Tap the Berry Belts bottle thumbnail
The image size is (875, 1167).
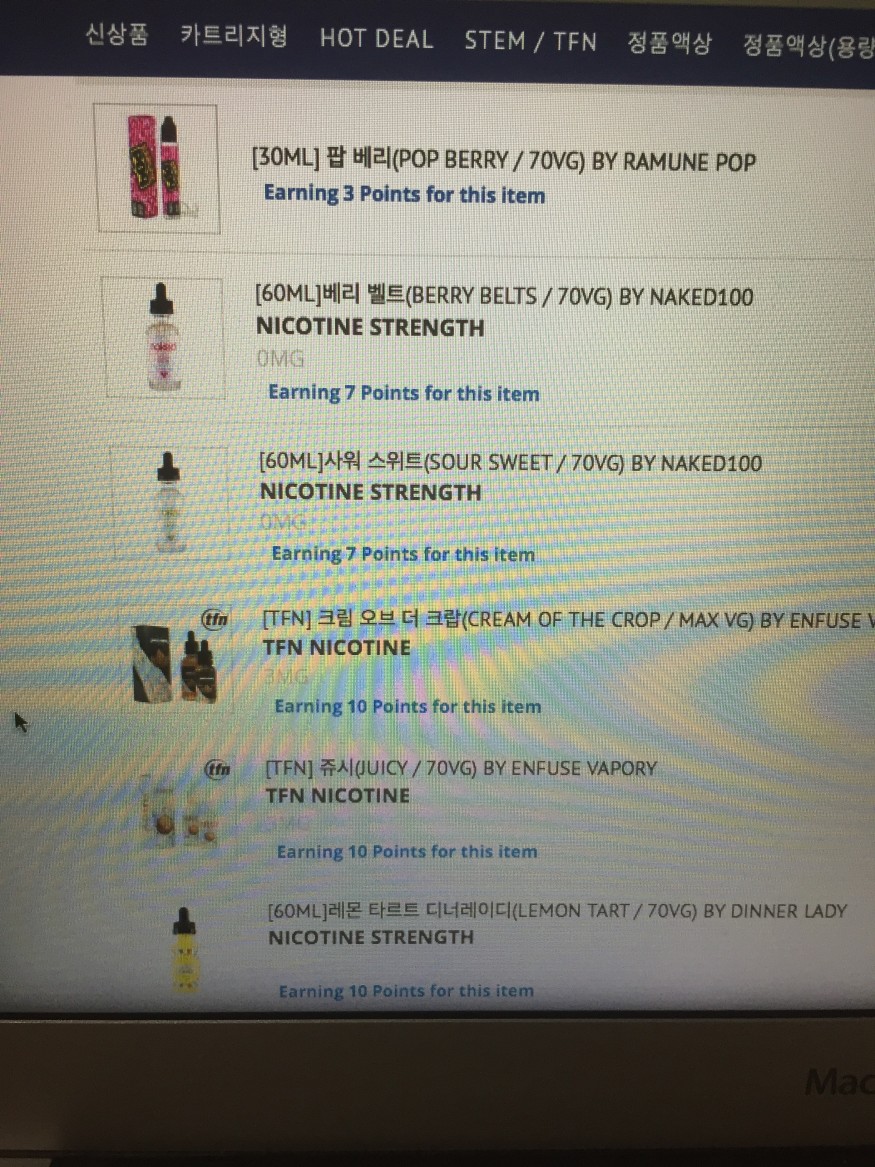click(x=163, y=338)
